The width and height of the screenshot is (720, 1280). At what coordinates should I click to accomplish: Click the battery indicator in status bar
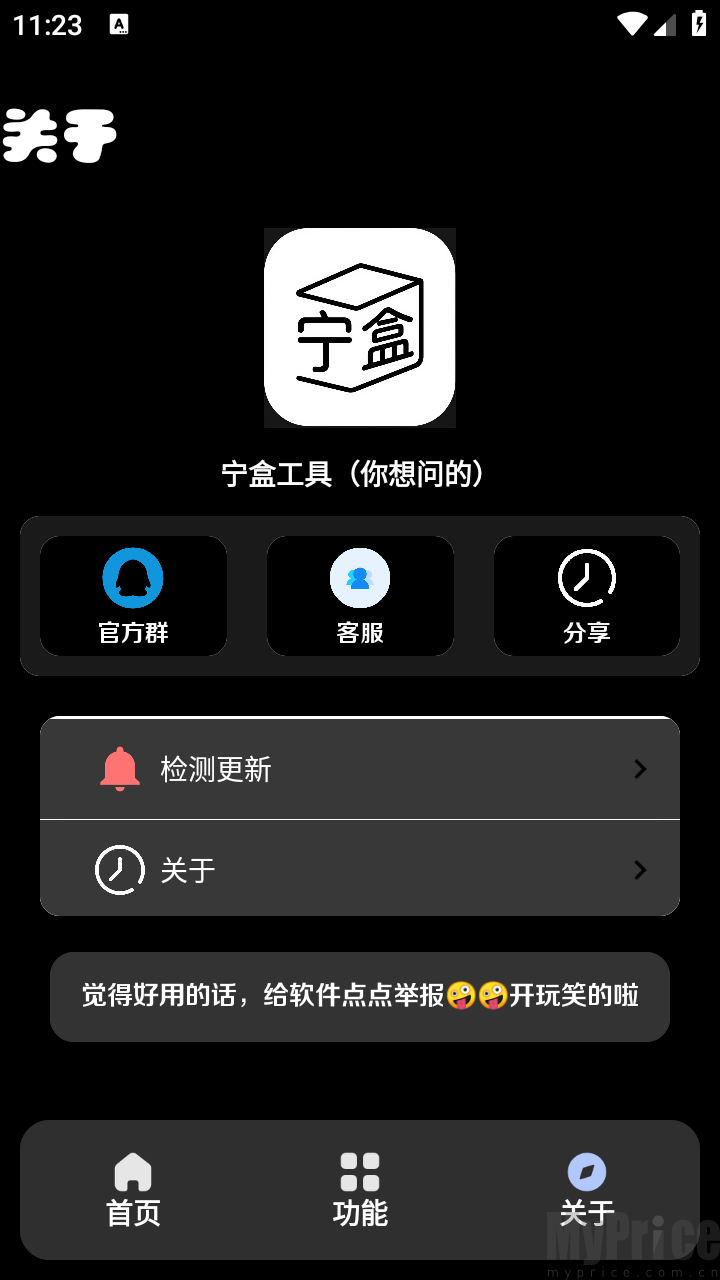click(697, 25)
